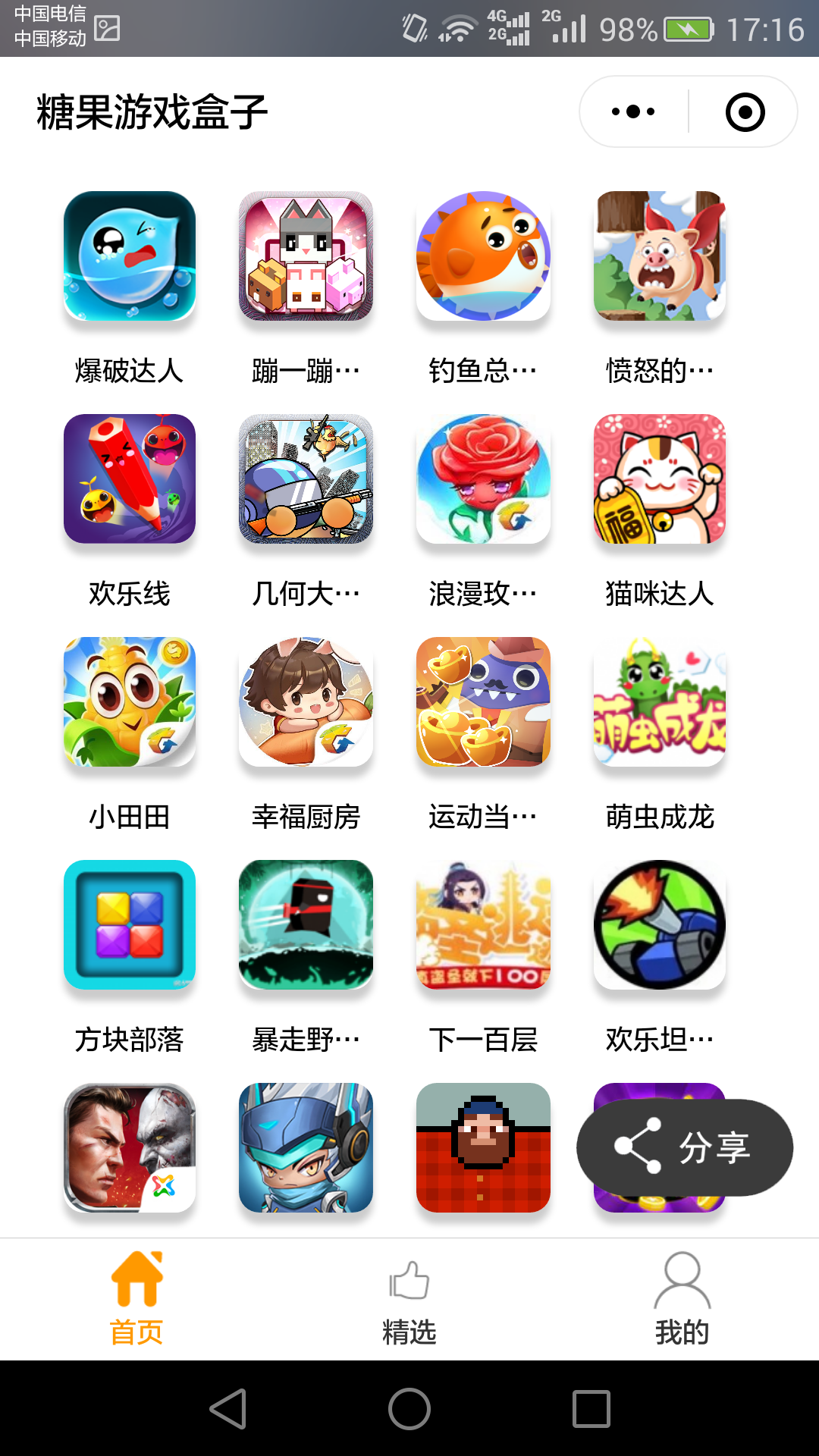819x1456 pixels.
Task: Go to the 我的 tab
Action: tap(682, 1300)
